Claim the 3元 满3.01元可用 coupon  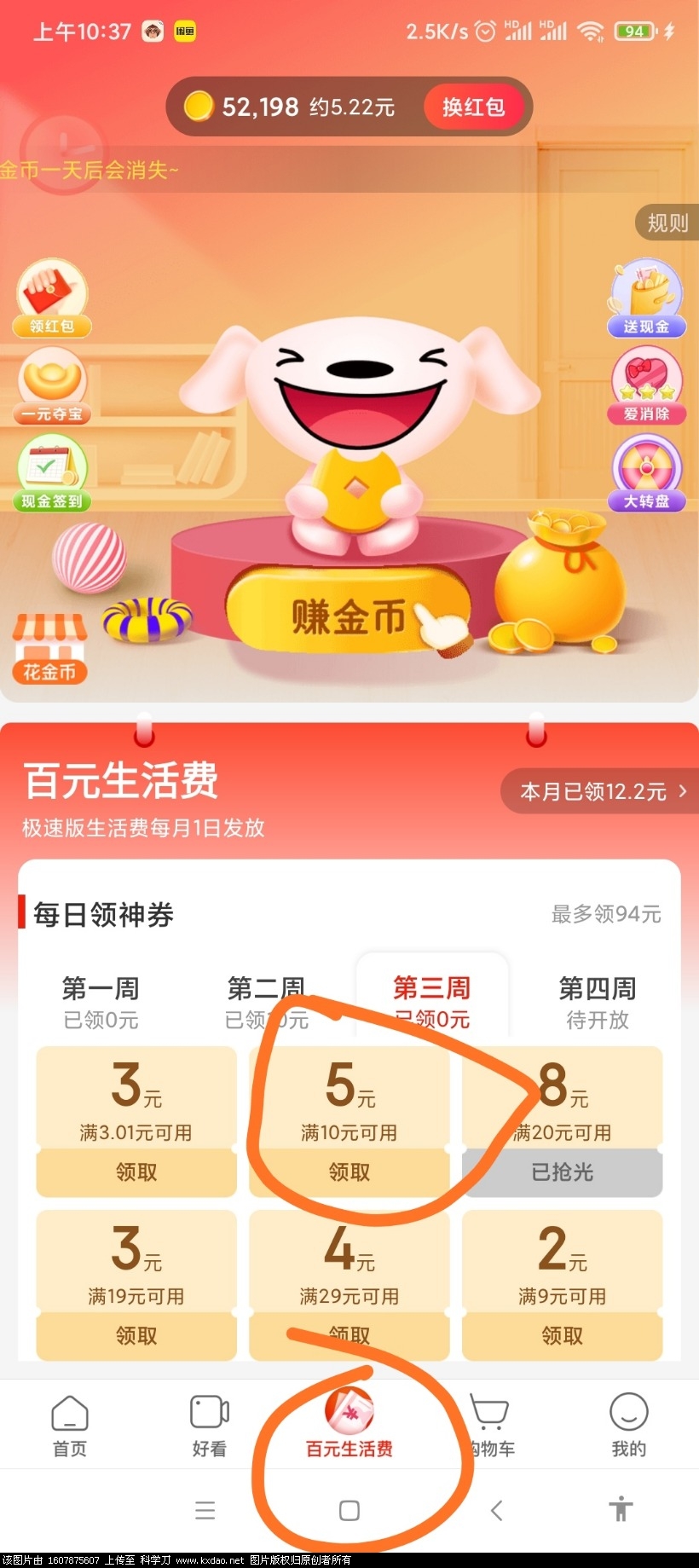tap(136, 1172)
